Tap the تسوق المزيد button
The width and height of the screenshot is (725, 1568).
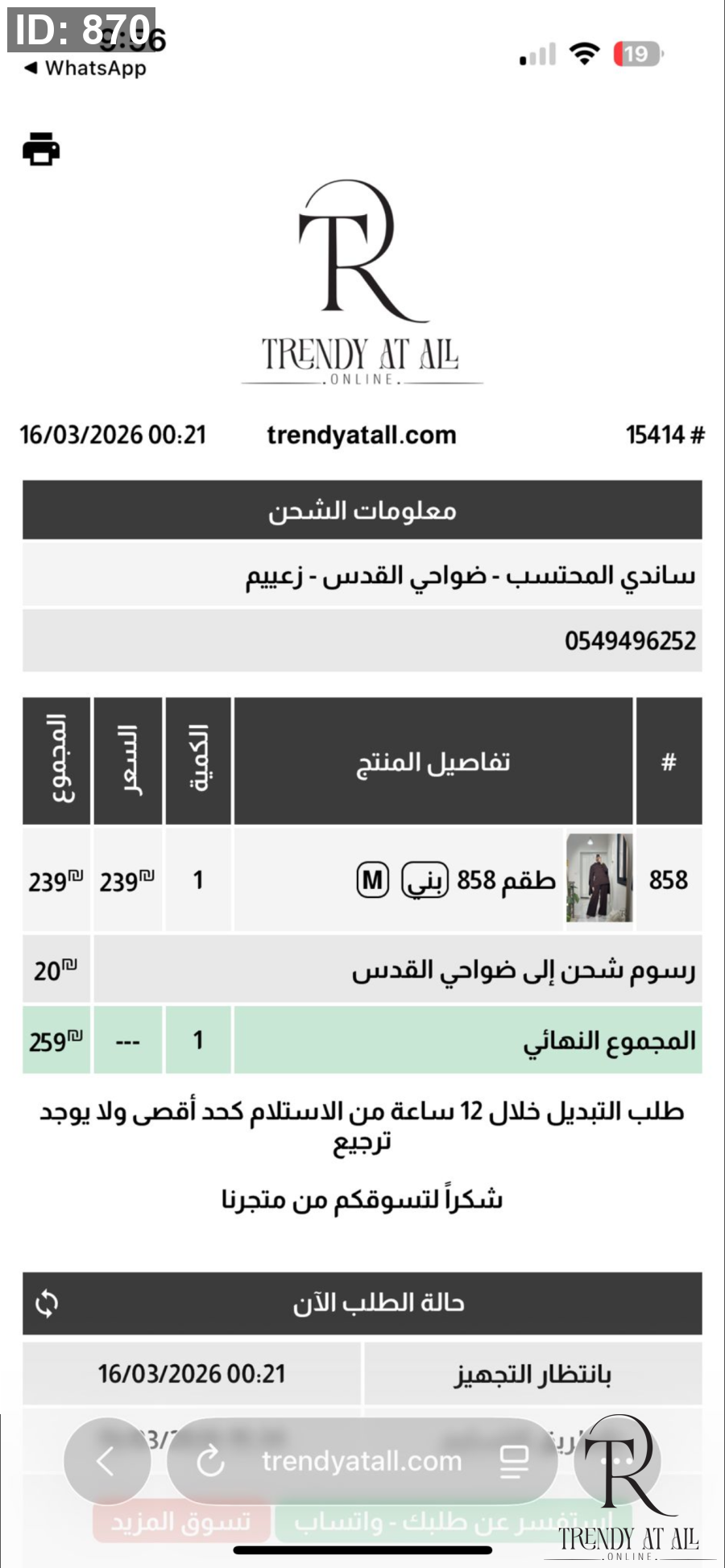180,1522
